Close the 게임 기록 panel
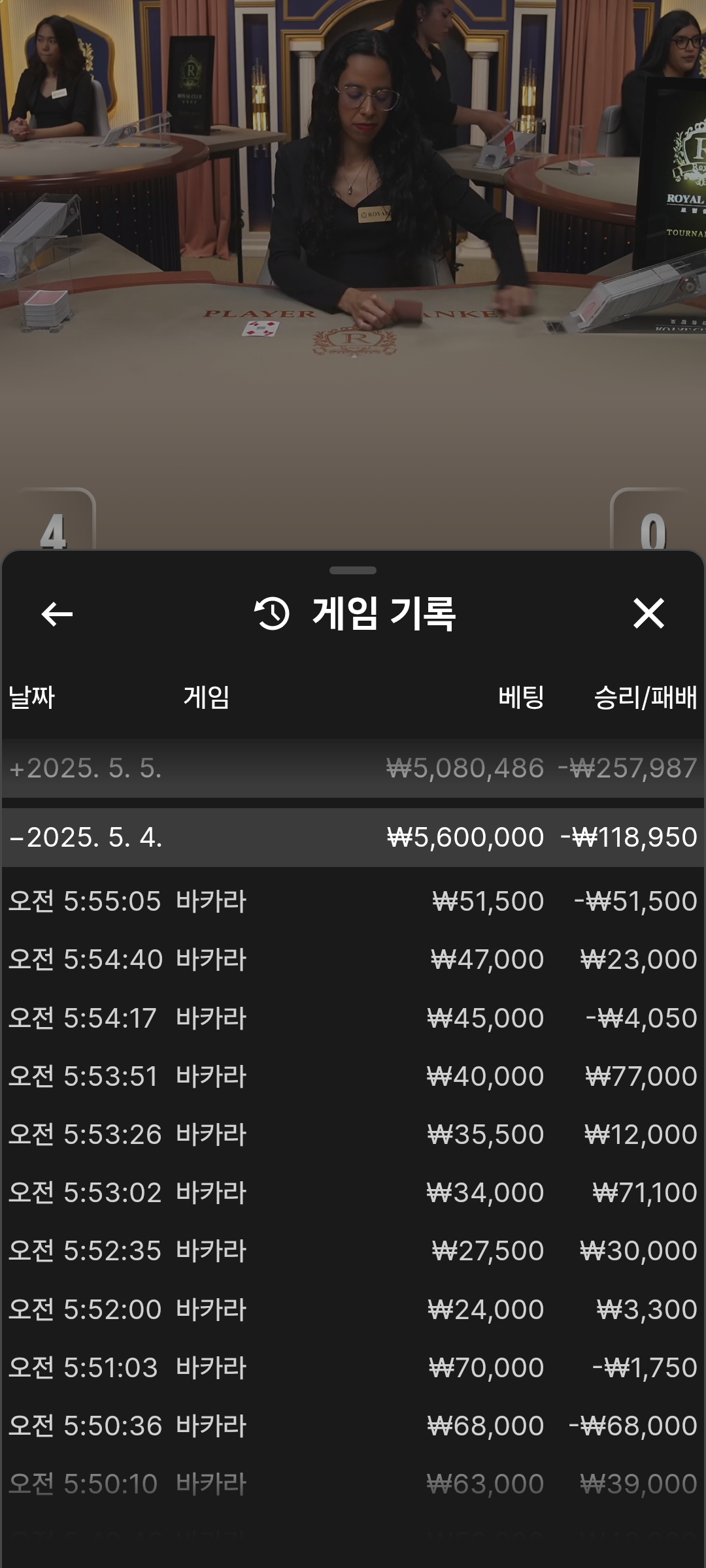This screenshot has height=1568, width=706. (648, 614)
